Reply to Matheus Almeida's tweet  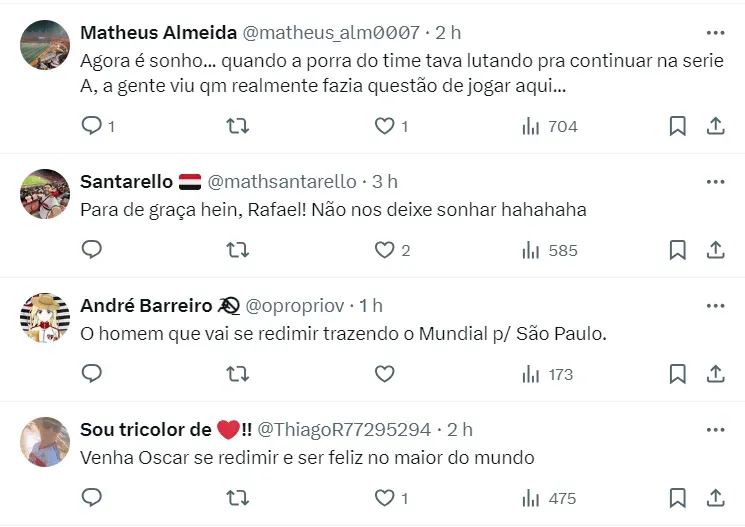click(92, 126)
